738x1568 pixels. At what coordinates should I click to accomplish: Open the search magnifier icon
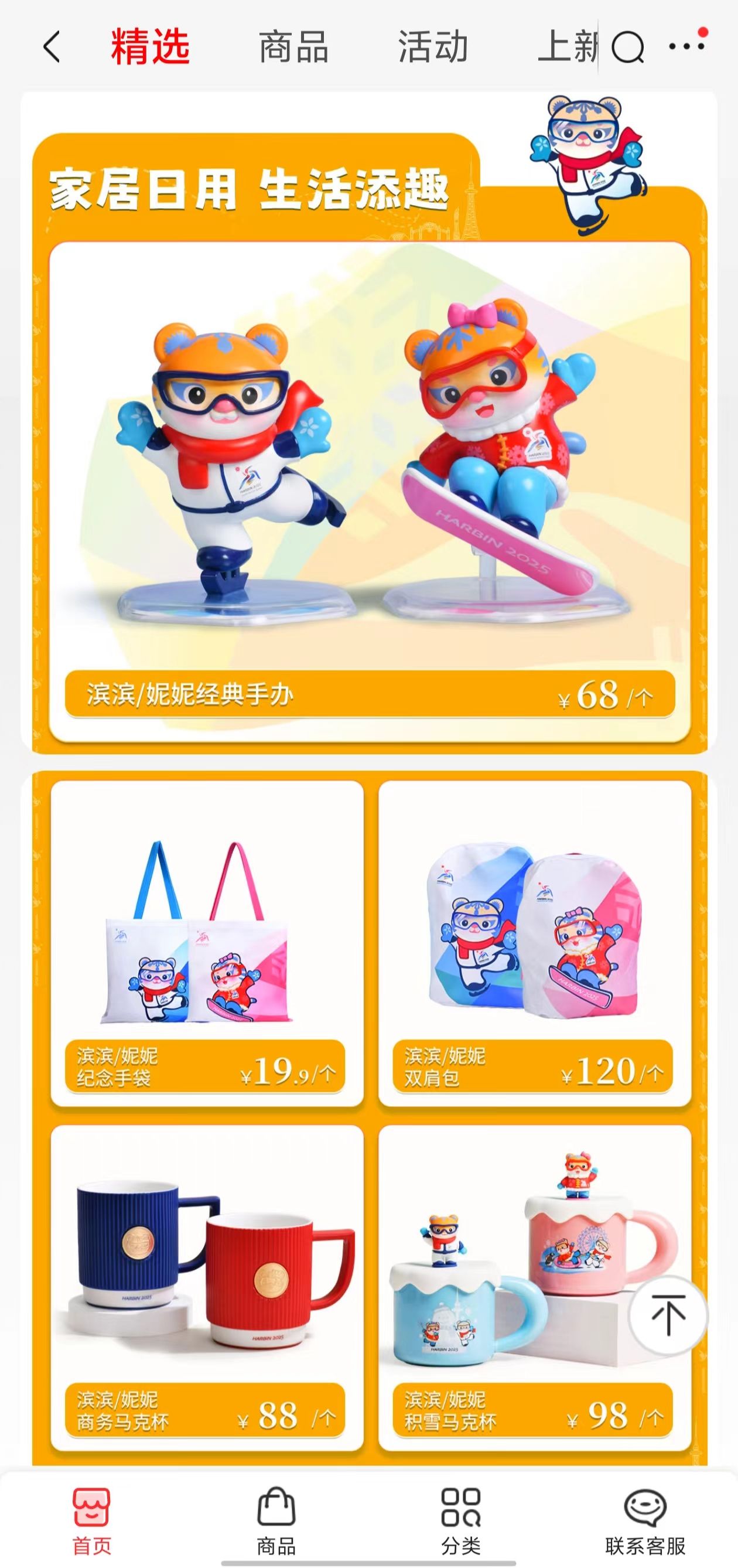pos(627,47)
